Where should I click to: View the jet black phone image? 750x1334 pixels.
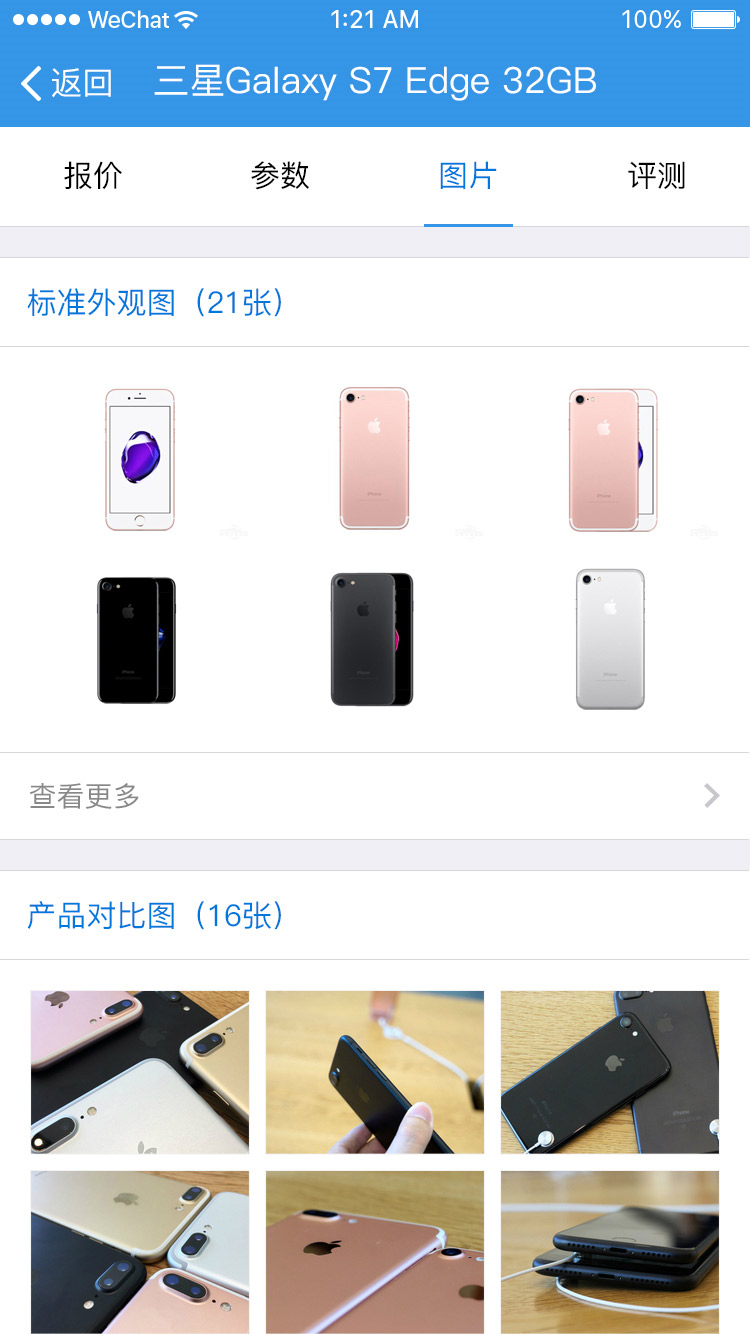[x=137, y=640]
